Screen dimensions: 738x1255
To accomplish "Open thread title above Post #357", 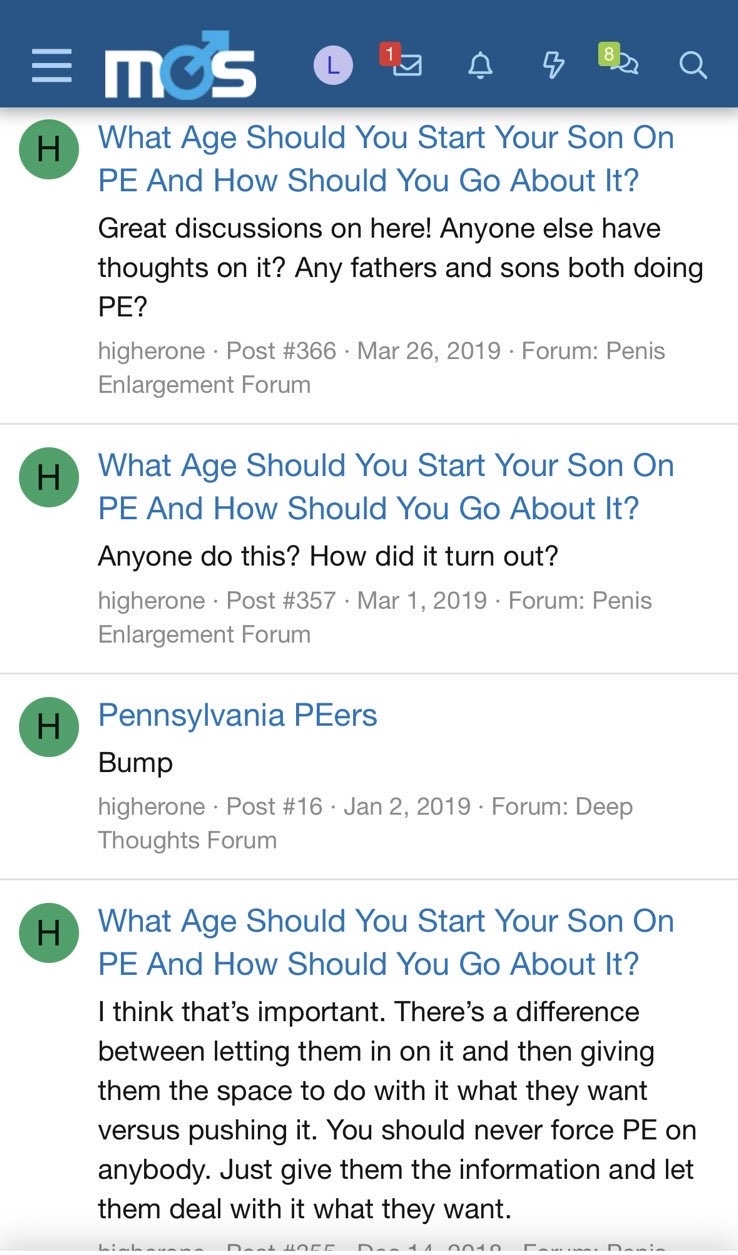I will pyautogui.click(x=386, y=487).
